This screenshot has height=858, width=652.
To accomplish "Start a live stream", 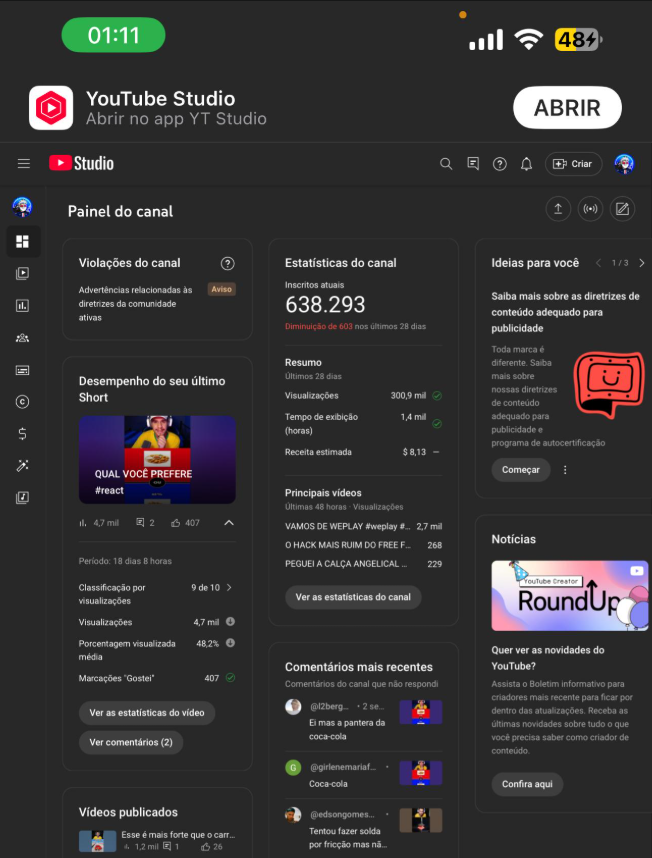I will point(590,209).
